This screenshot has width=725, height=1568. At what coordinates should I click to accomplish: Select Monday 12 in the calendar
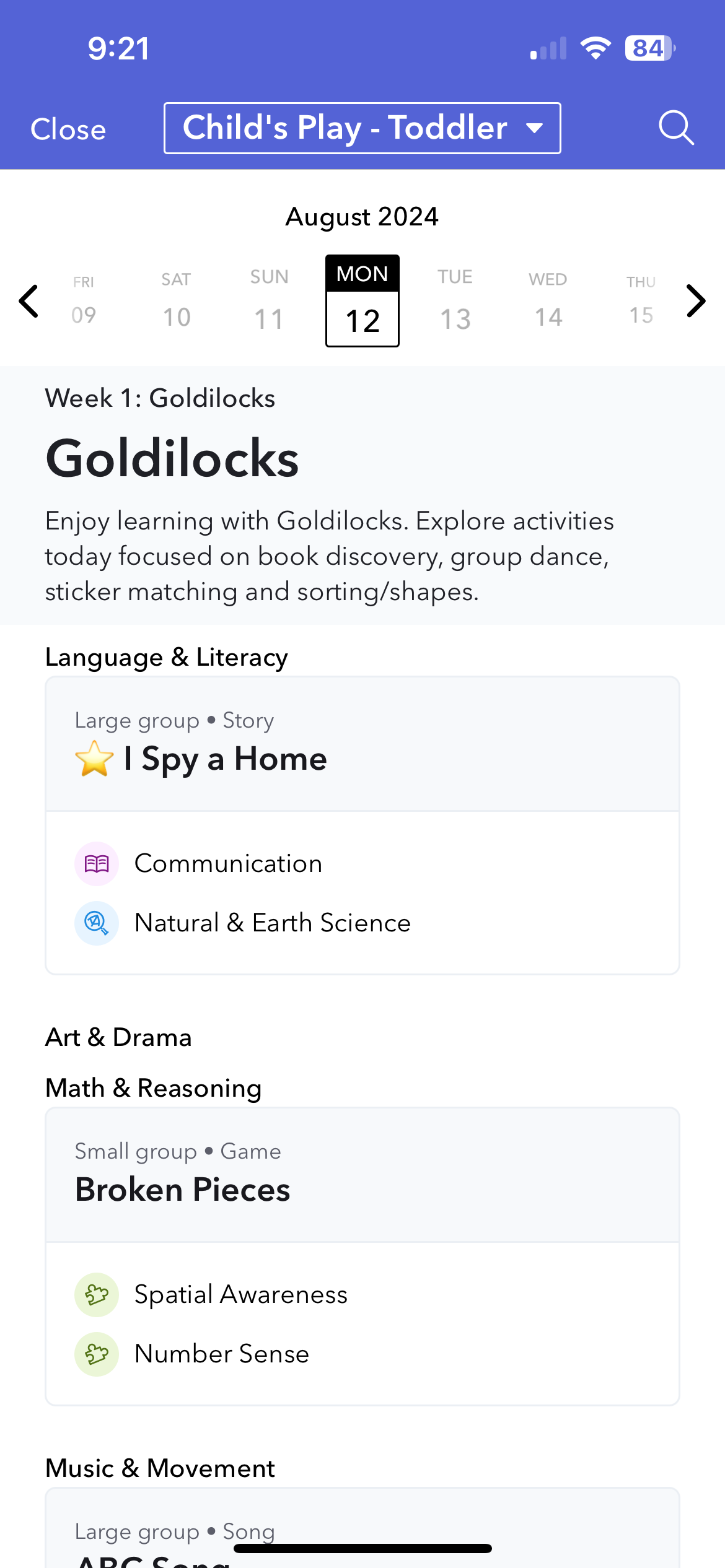click(x=362, y=301)
